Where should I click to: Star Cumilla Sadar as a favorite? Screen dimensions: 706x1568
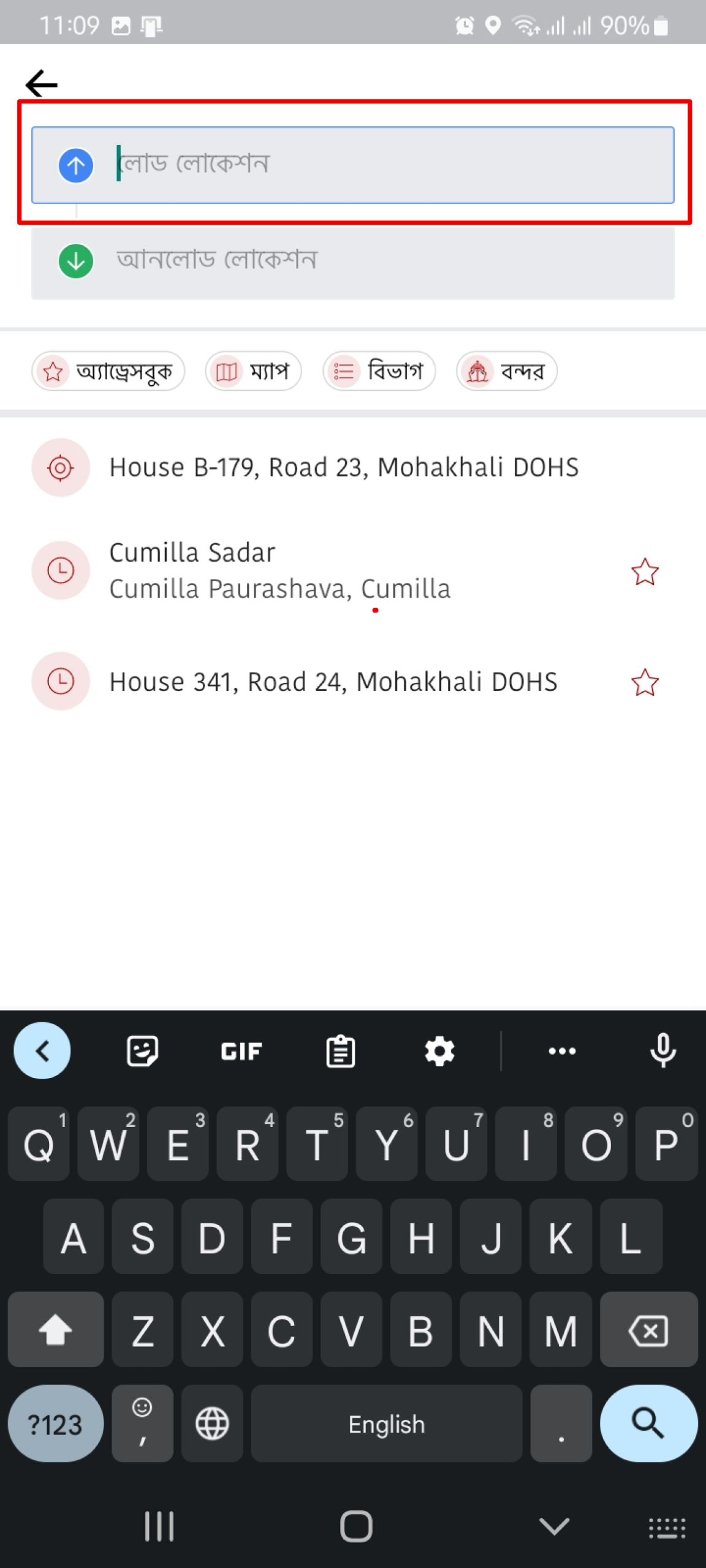coord(645,572)
